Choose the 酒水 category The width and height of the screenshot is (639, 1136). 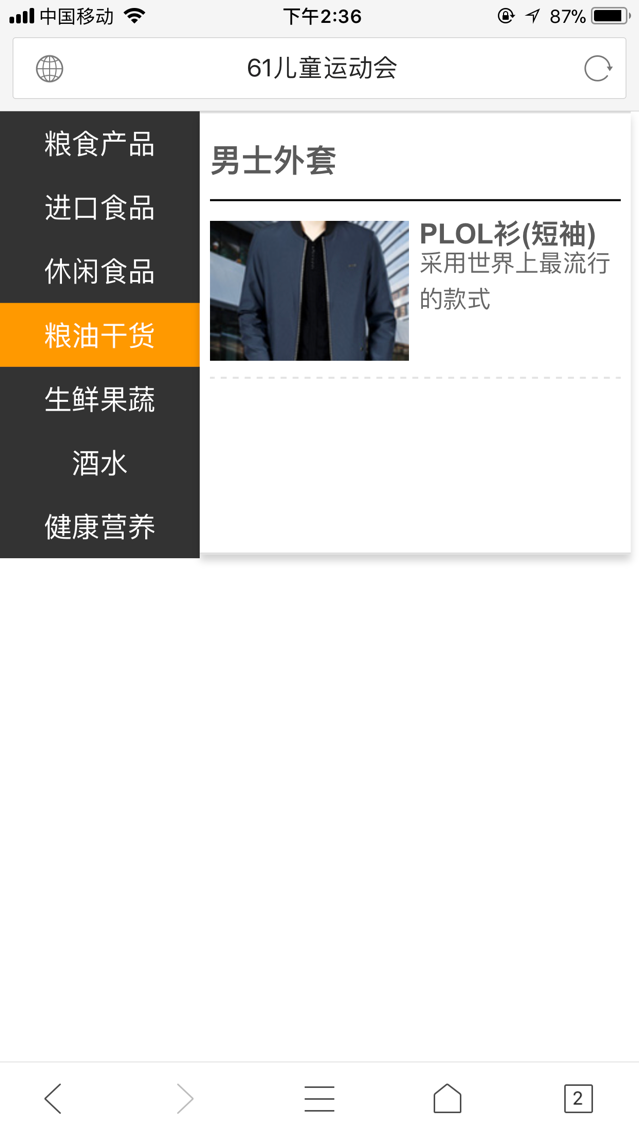pyautogui.click(x=100, y=463)
